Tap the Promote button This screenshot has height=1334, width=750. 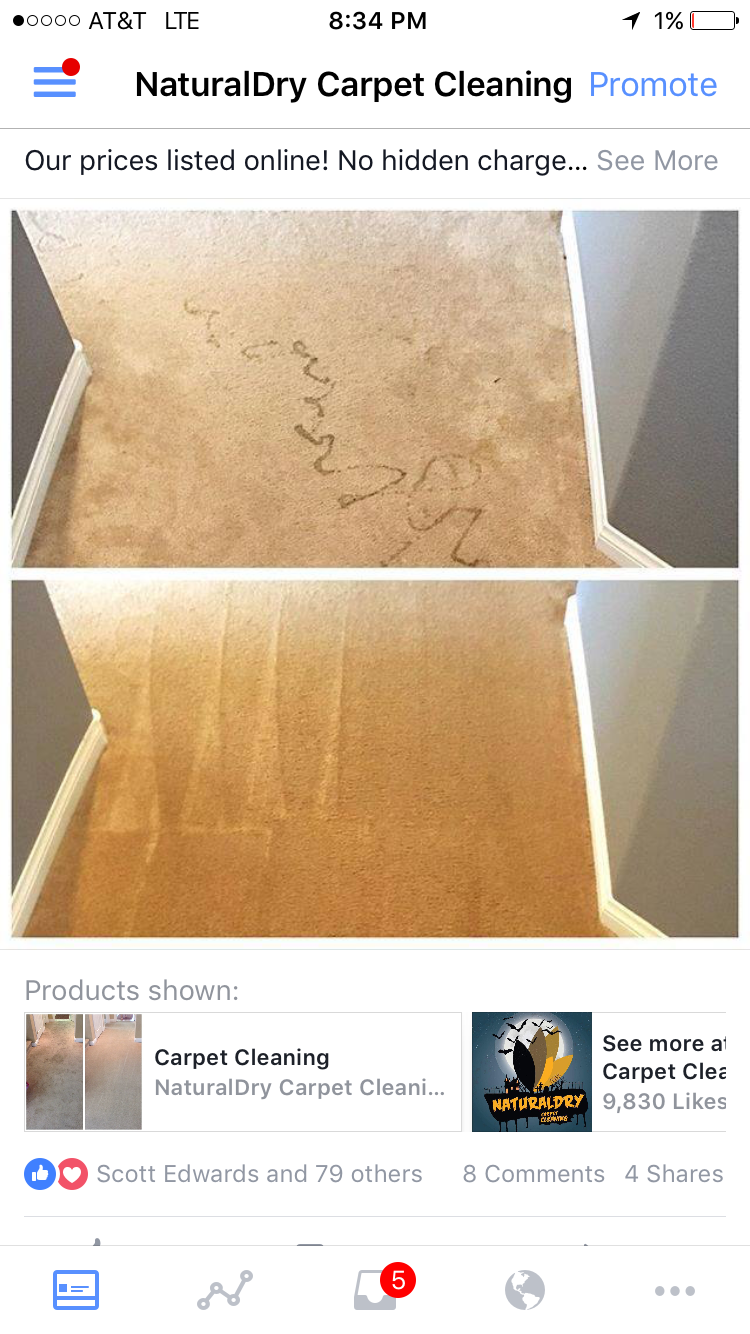click(652, 85)
